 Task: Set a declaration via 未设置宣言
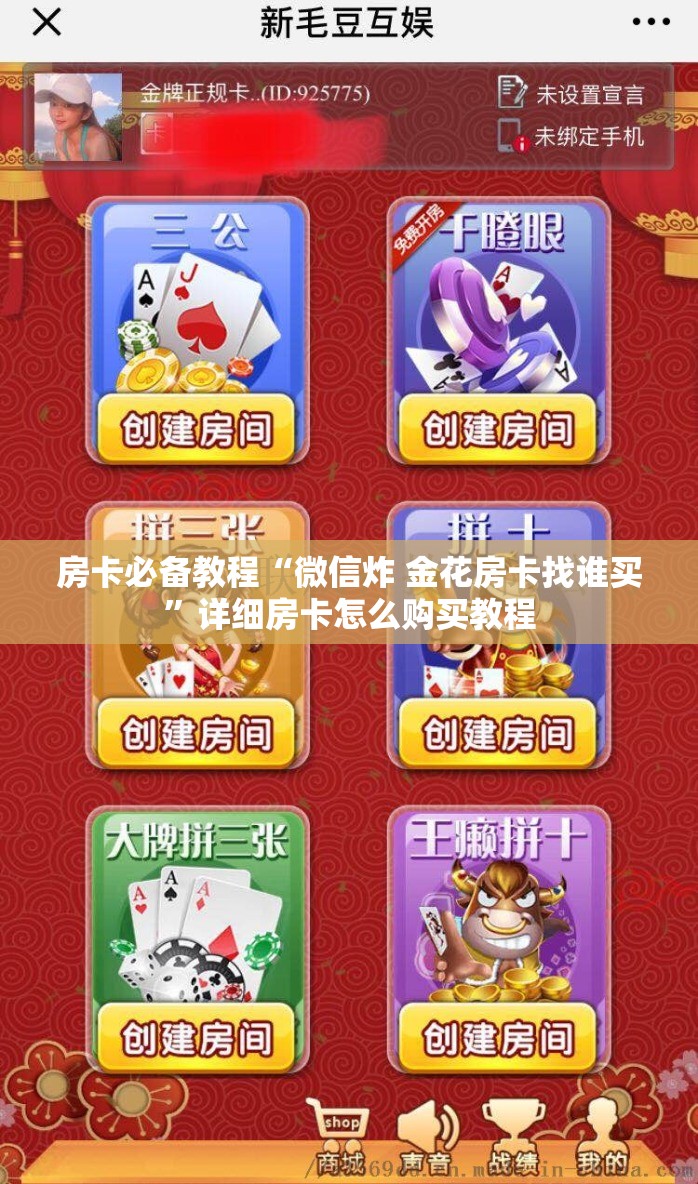click(x=572, y=95)
